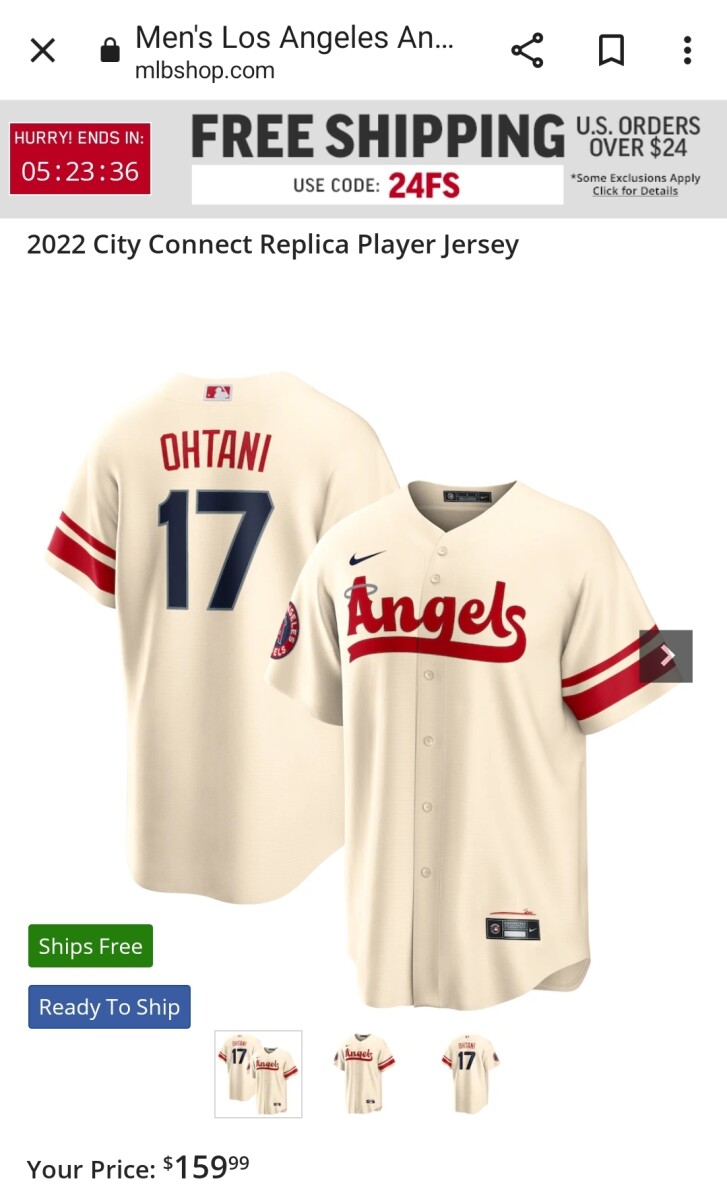Show next jersey image with arrow
The image size is (727, 1200).
666,656
